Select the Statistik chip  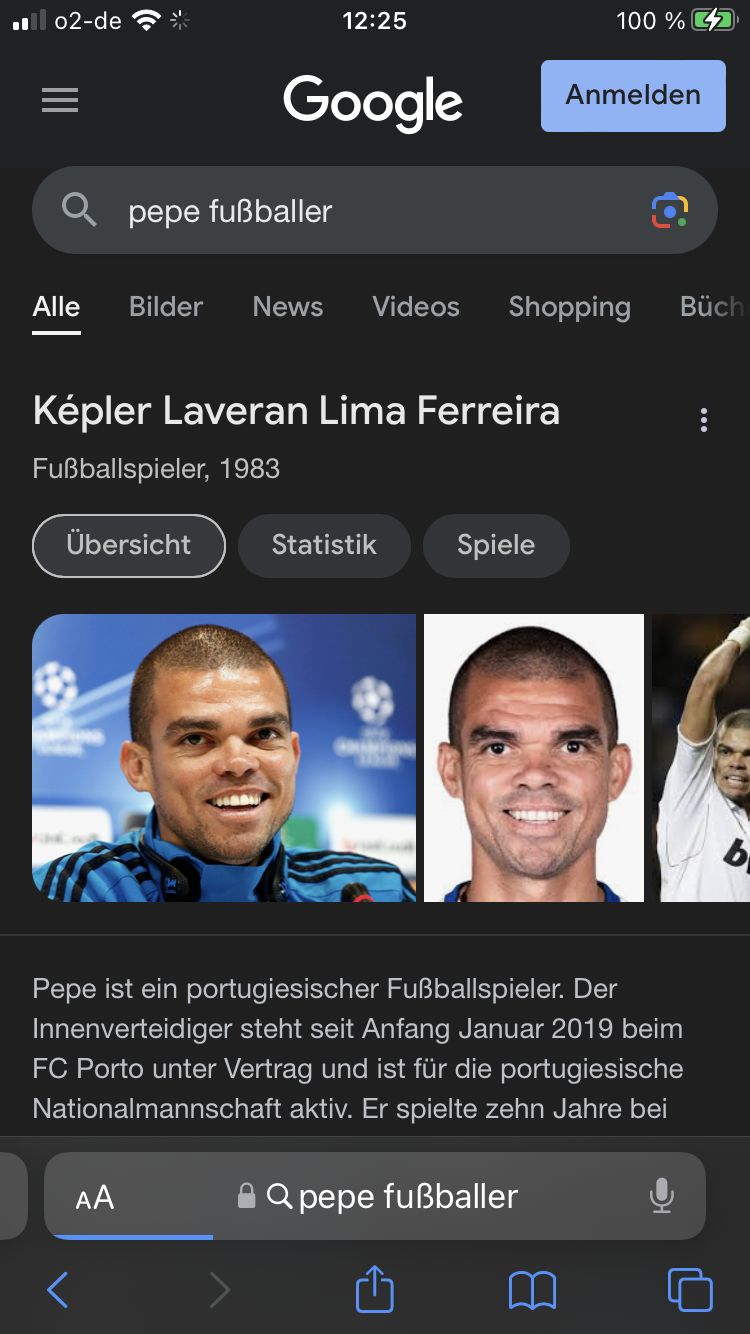click(x=324, y=545)
